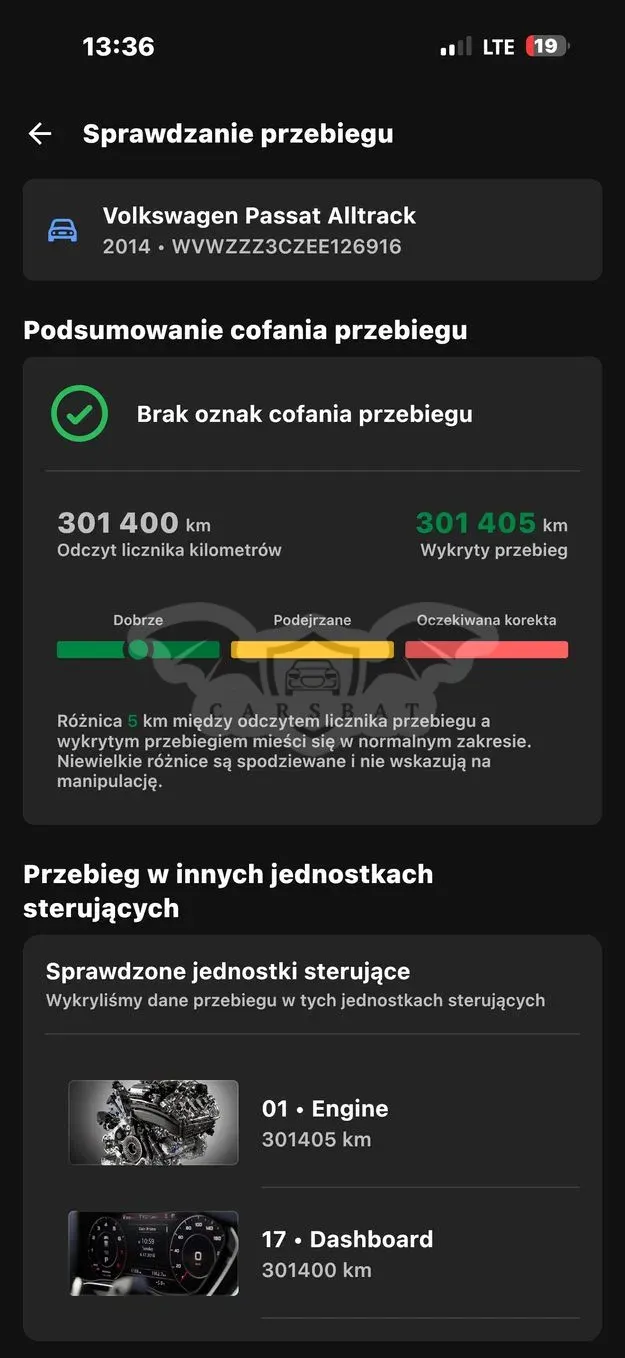Screen dimensions: 625x1358
Task: Go back from Sprawdzanie przebiegu
Action: [40, 134]
